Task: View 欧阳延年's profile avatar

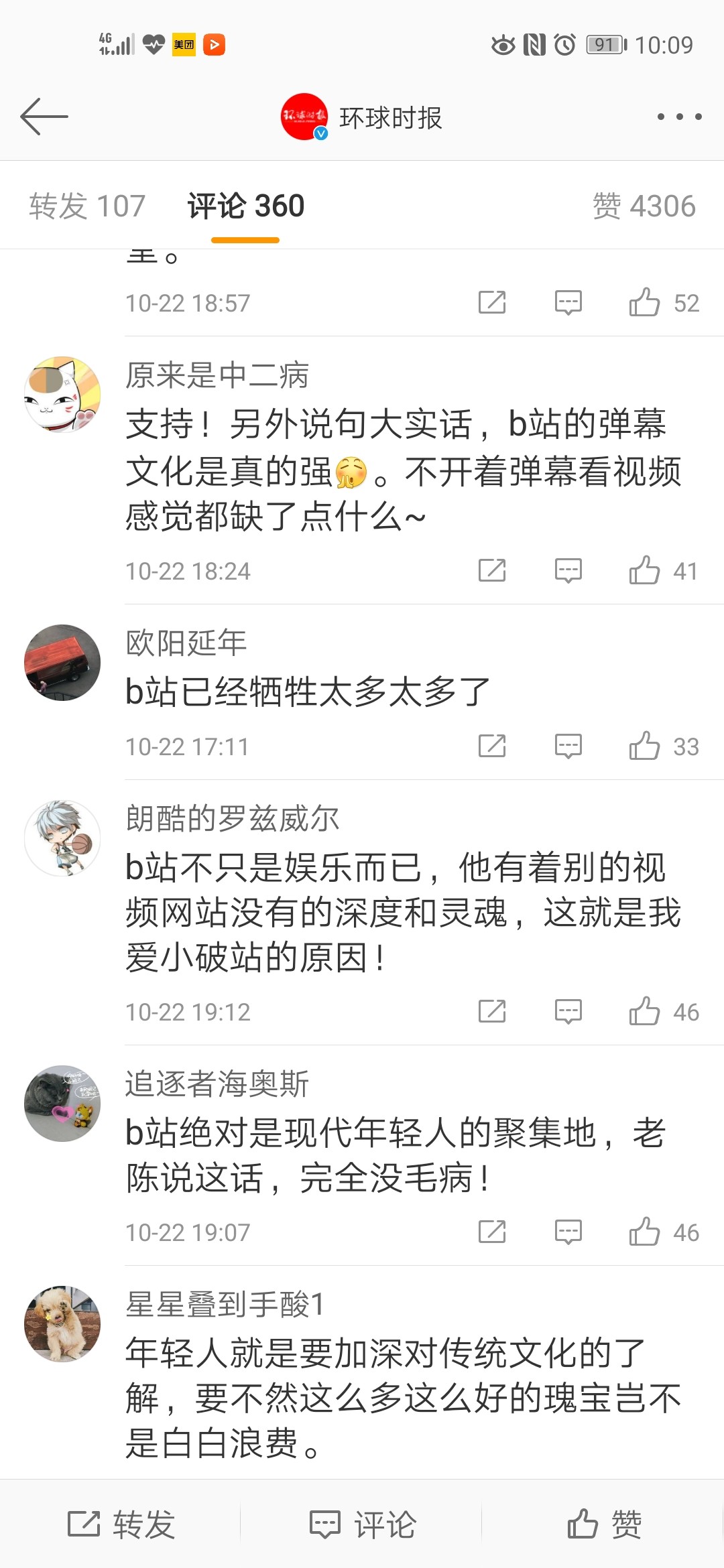Action: 62,663
